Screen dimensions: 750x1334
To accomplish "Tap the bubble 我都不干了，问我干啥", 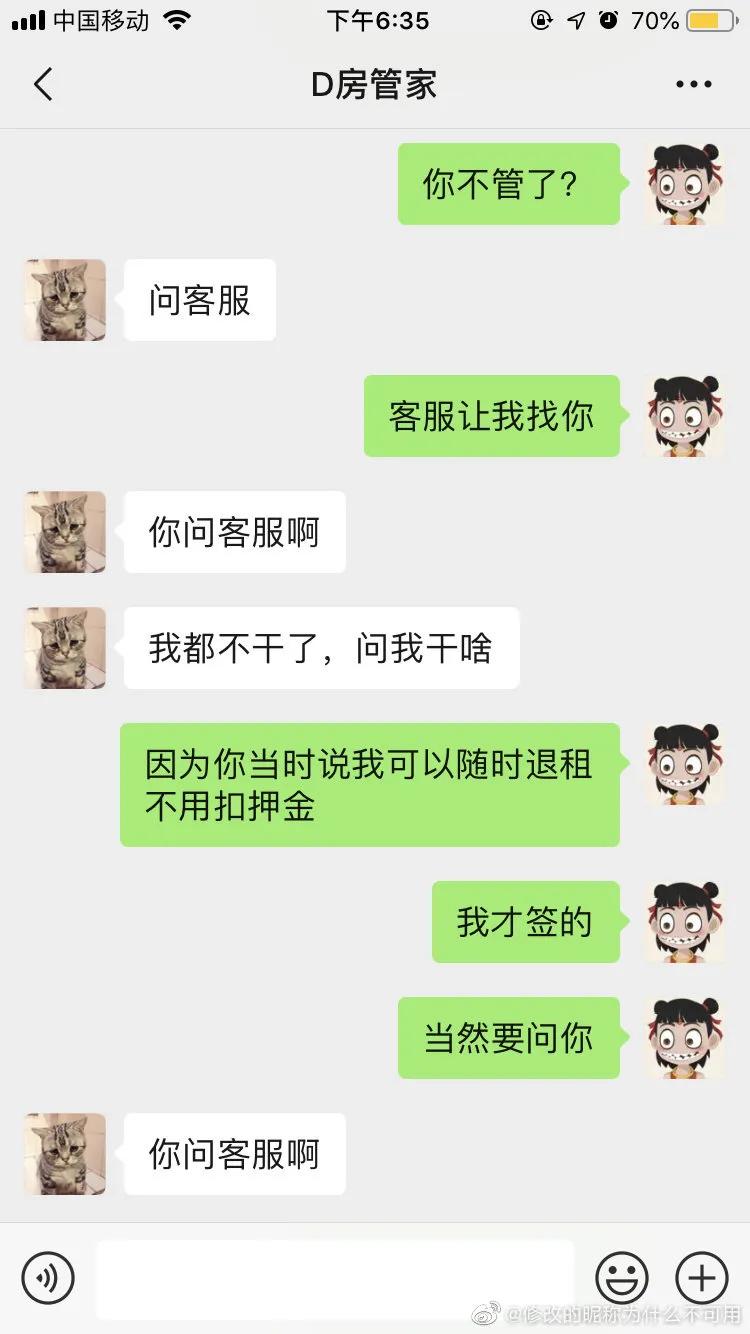I will [321, 648].
